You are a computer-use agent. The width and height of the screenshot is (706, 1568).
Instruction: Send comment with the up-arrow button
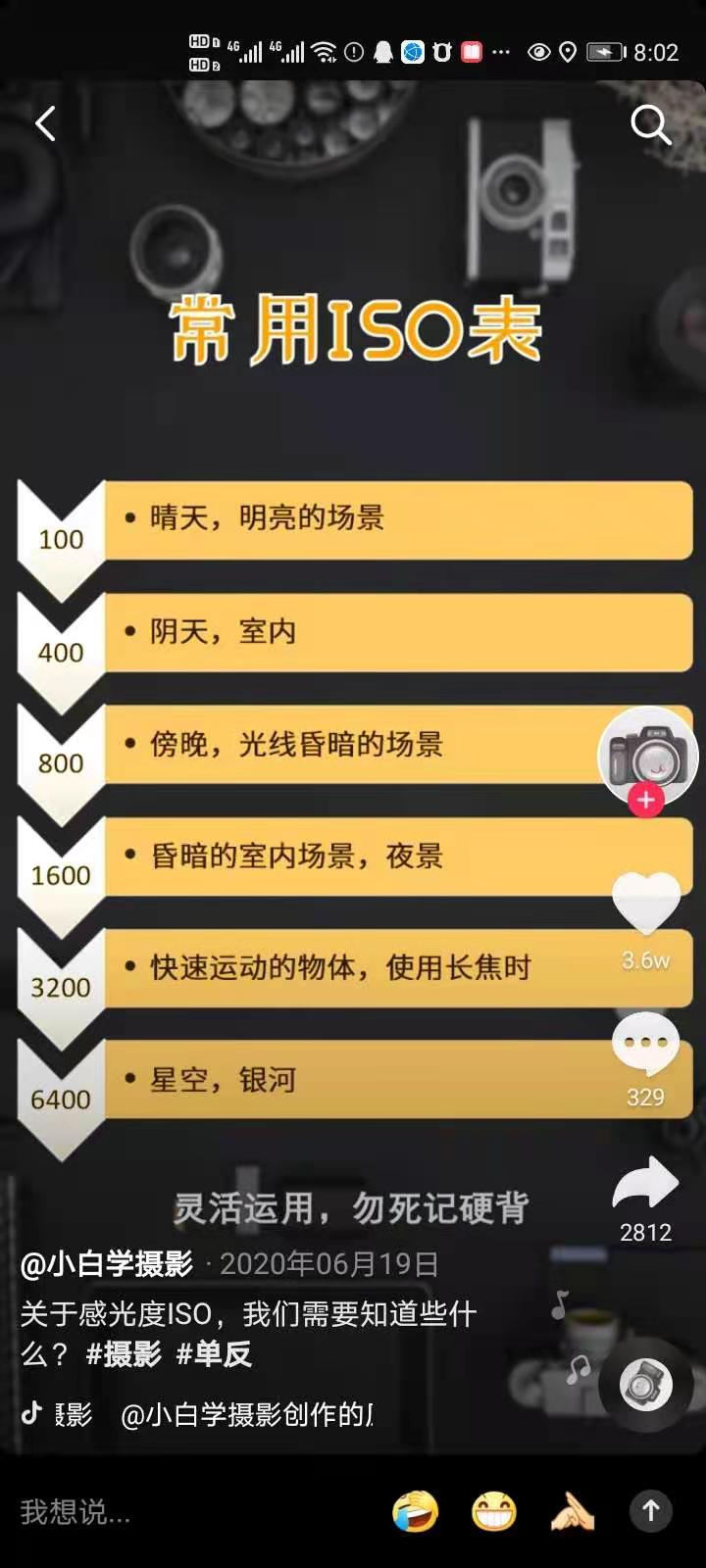[650, 1511]
